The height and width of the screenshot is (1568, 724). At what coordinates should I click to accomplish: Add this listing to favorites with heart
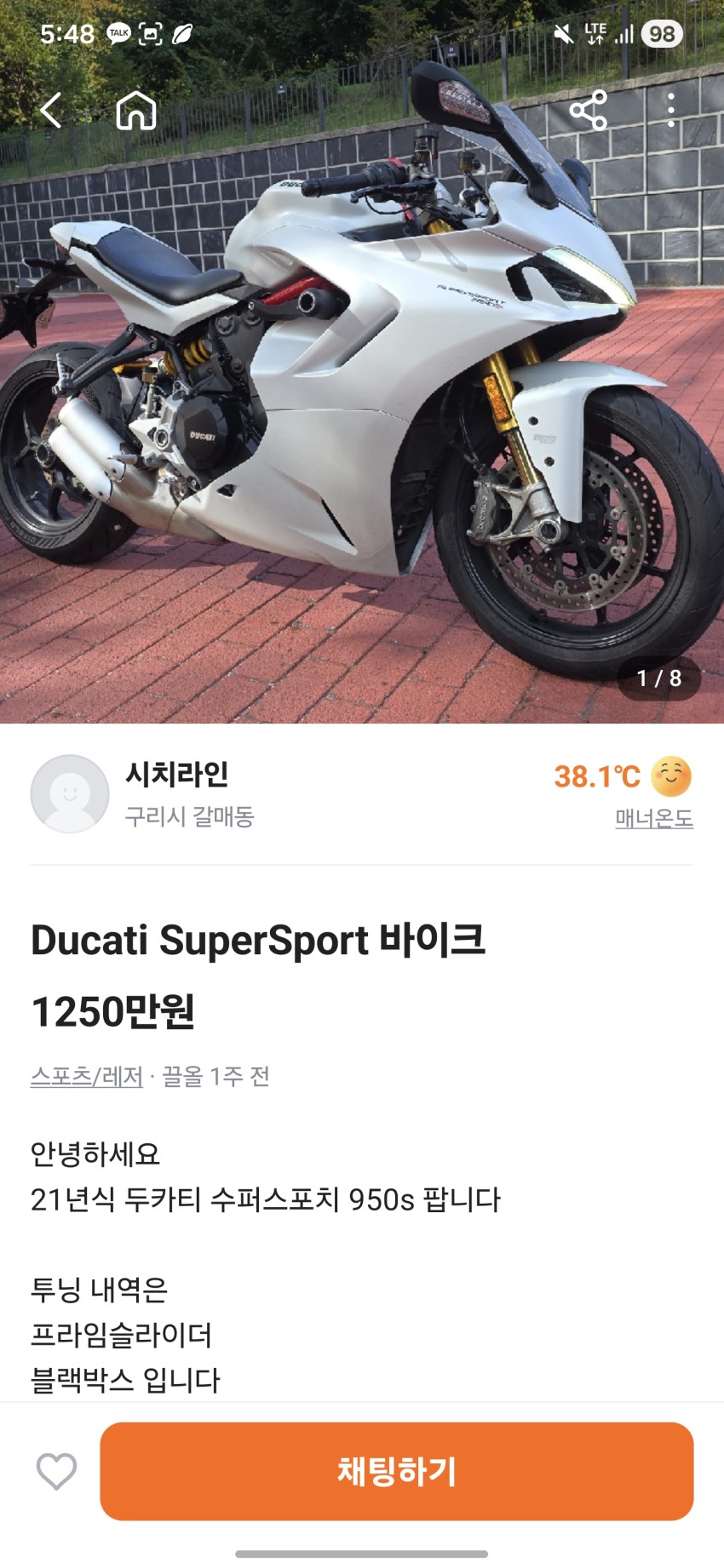[56, 1471]
